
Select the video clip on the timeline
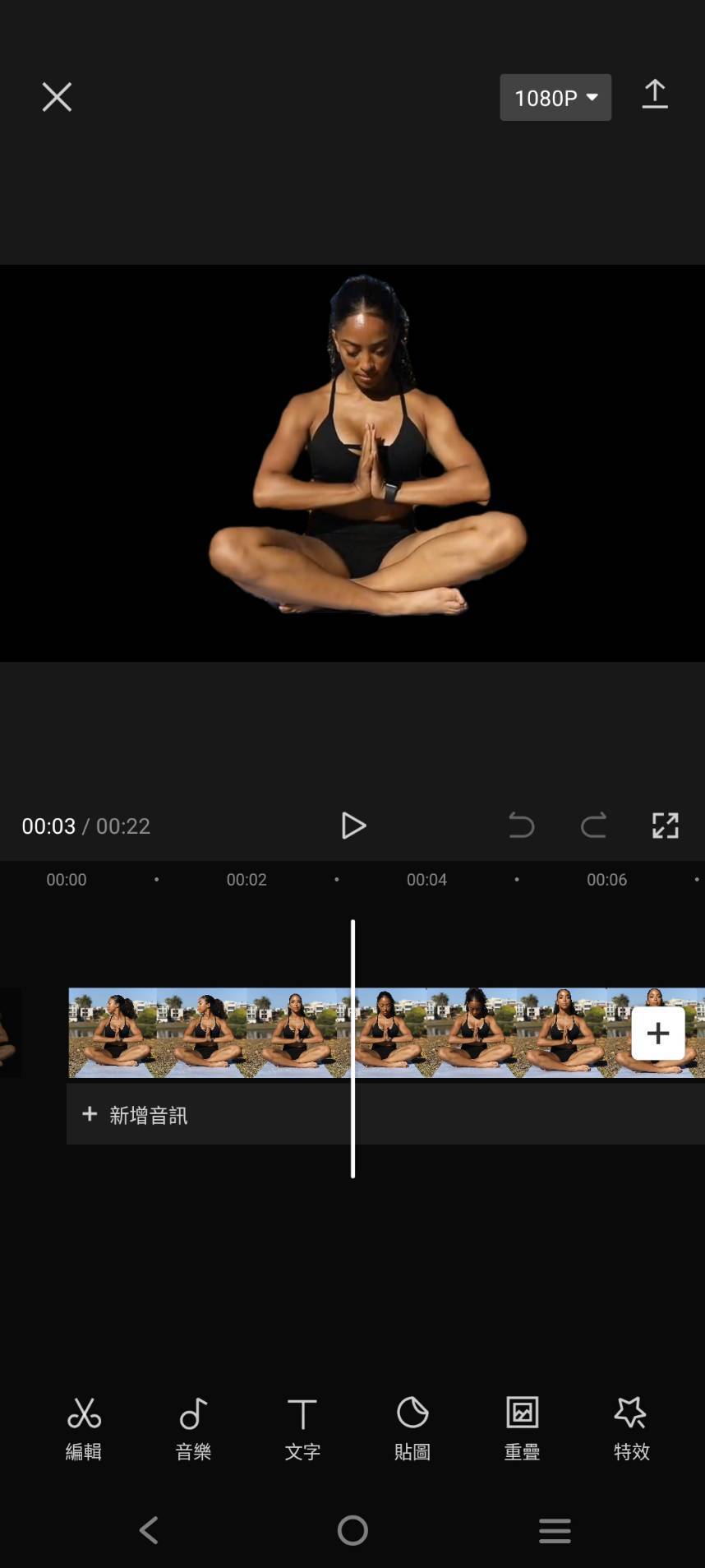[x=247, y=1033]
